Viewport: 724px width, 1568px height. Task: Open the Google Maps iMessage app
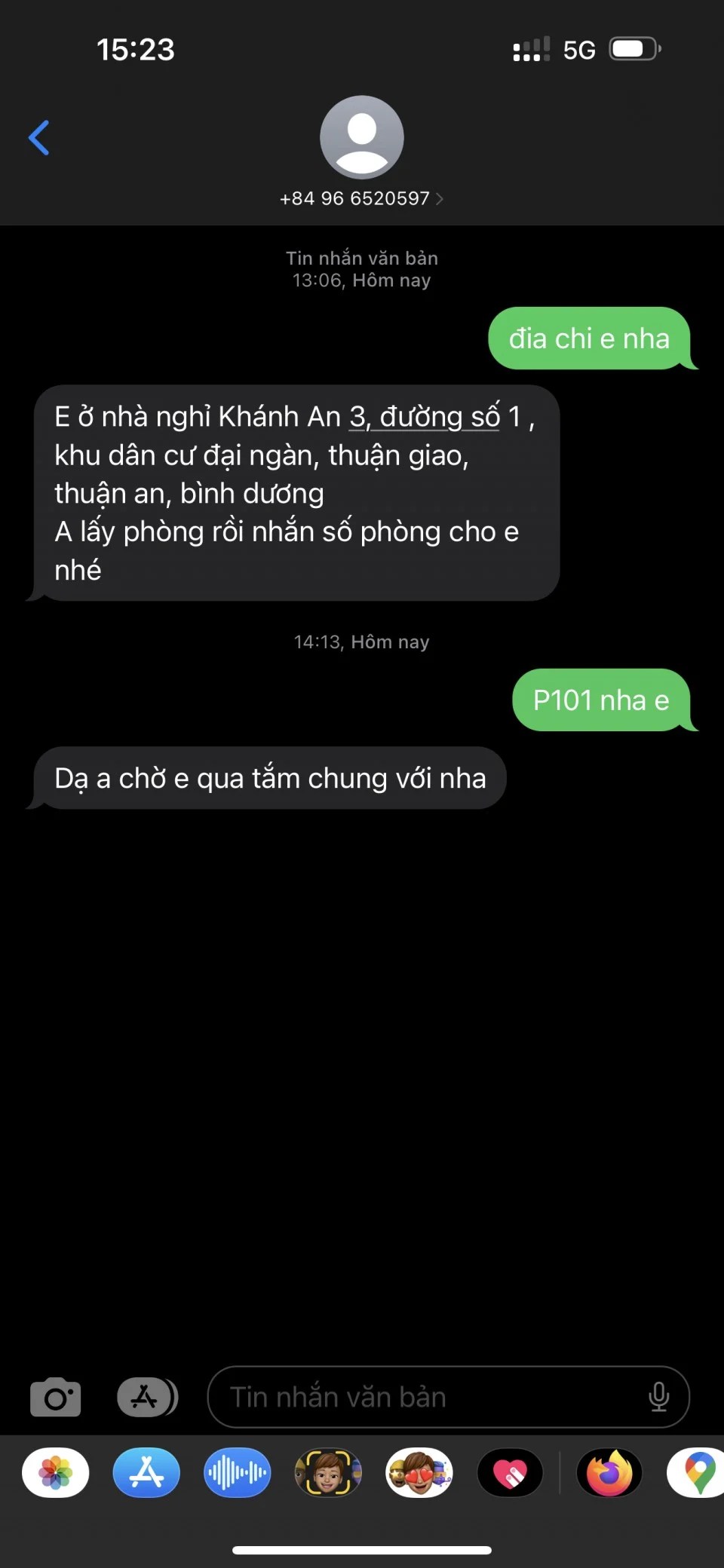698,1472
